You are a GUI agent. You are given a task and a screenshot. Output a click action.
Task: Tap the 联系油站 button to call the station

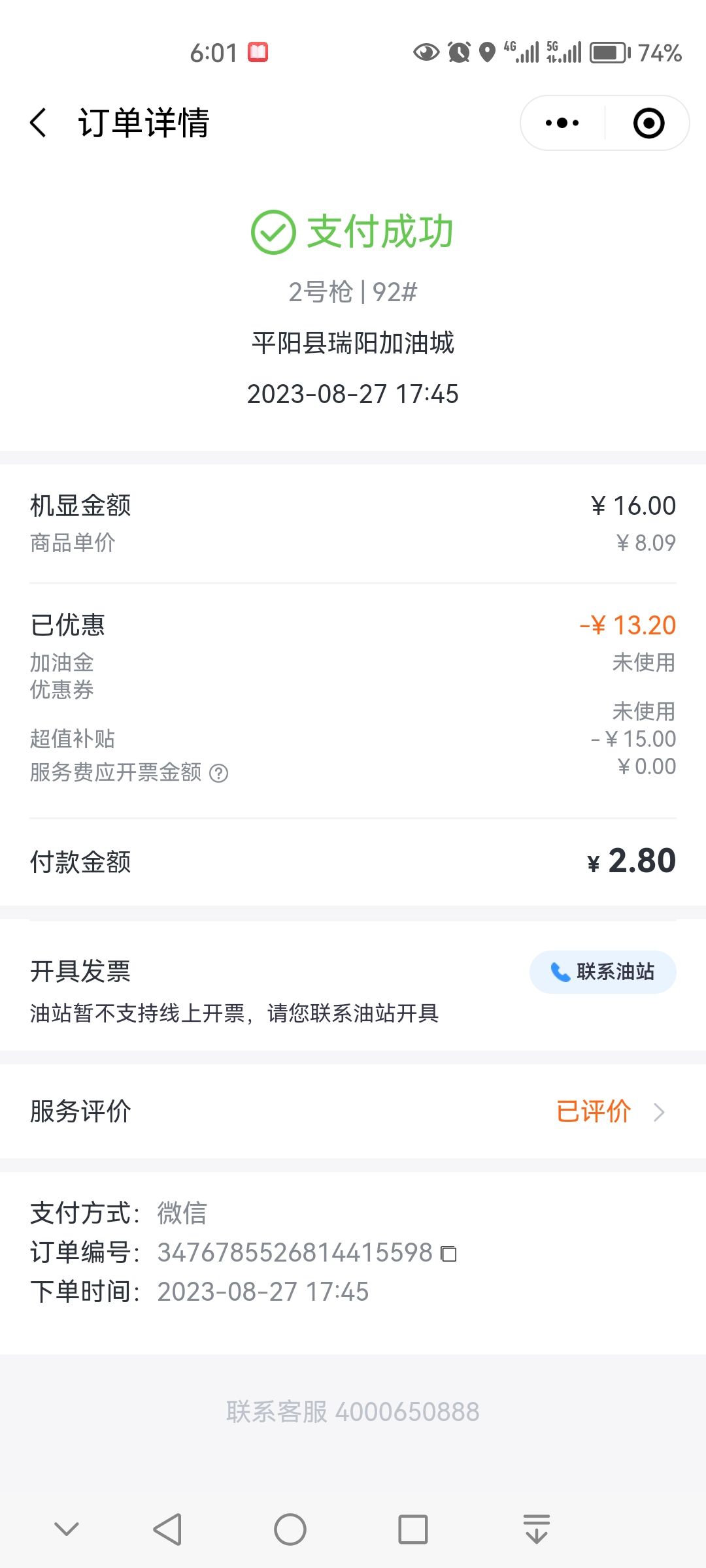click(x=603, y=972)
